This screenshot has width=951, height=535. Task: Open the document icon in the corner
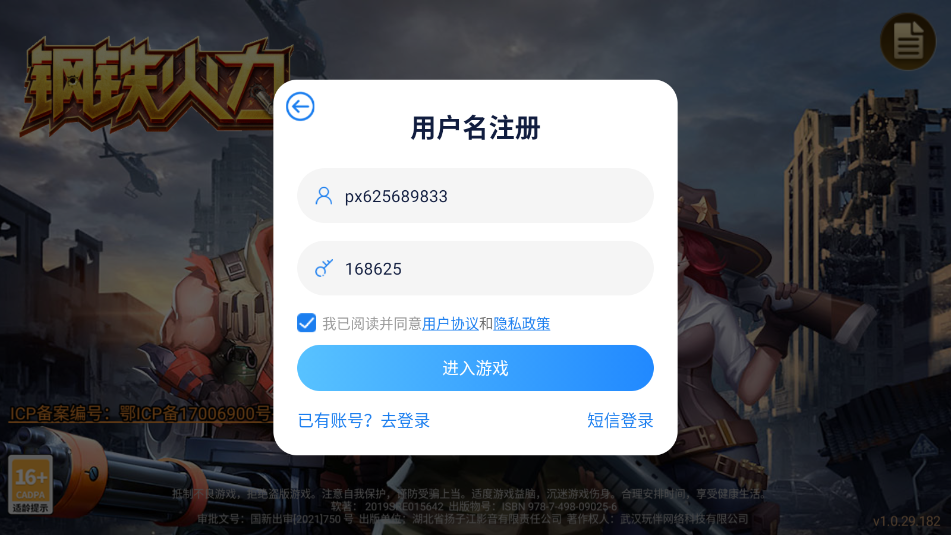coord(907,41)
